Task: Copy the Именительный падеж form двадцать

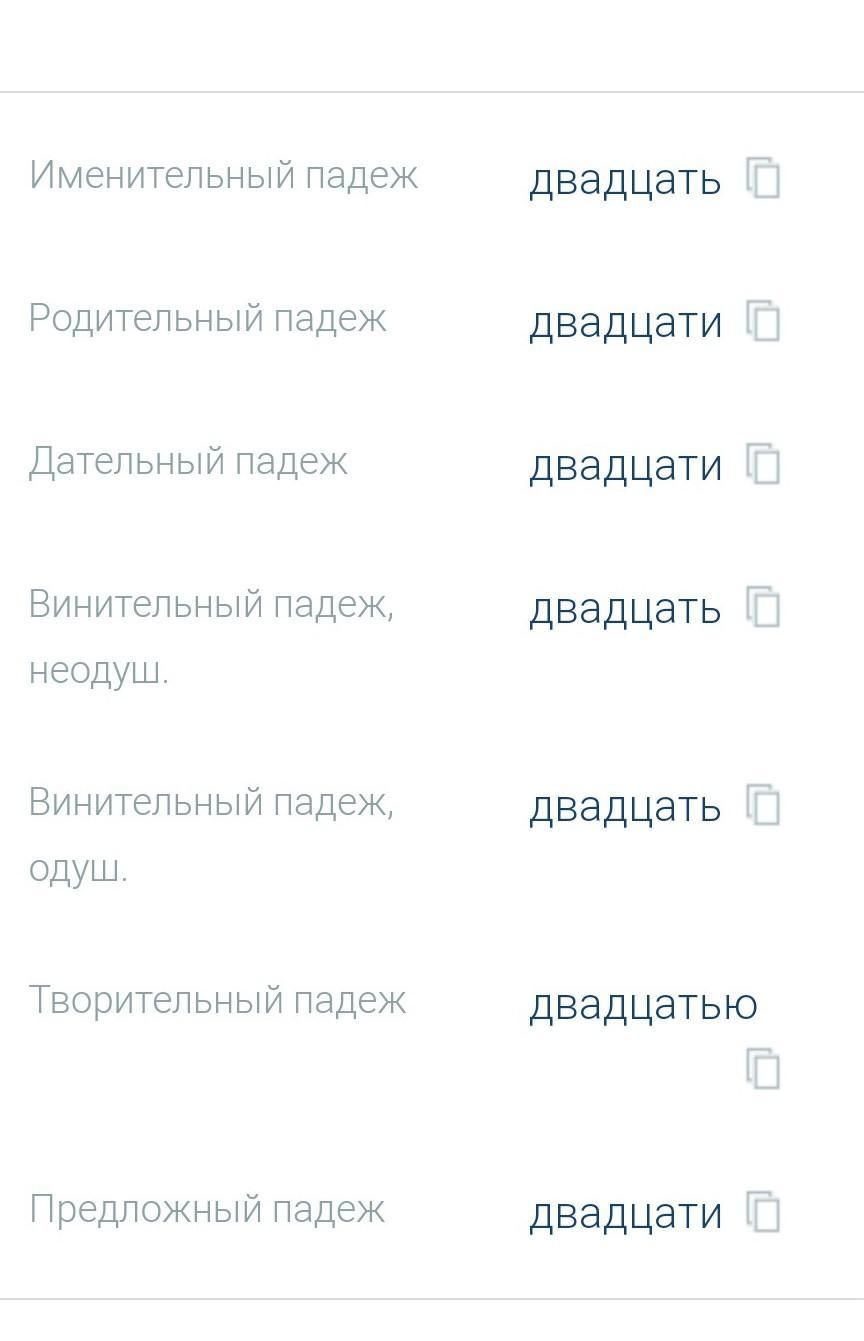Action: [763, 178]
